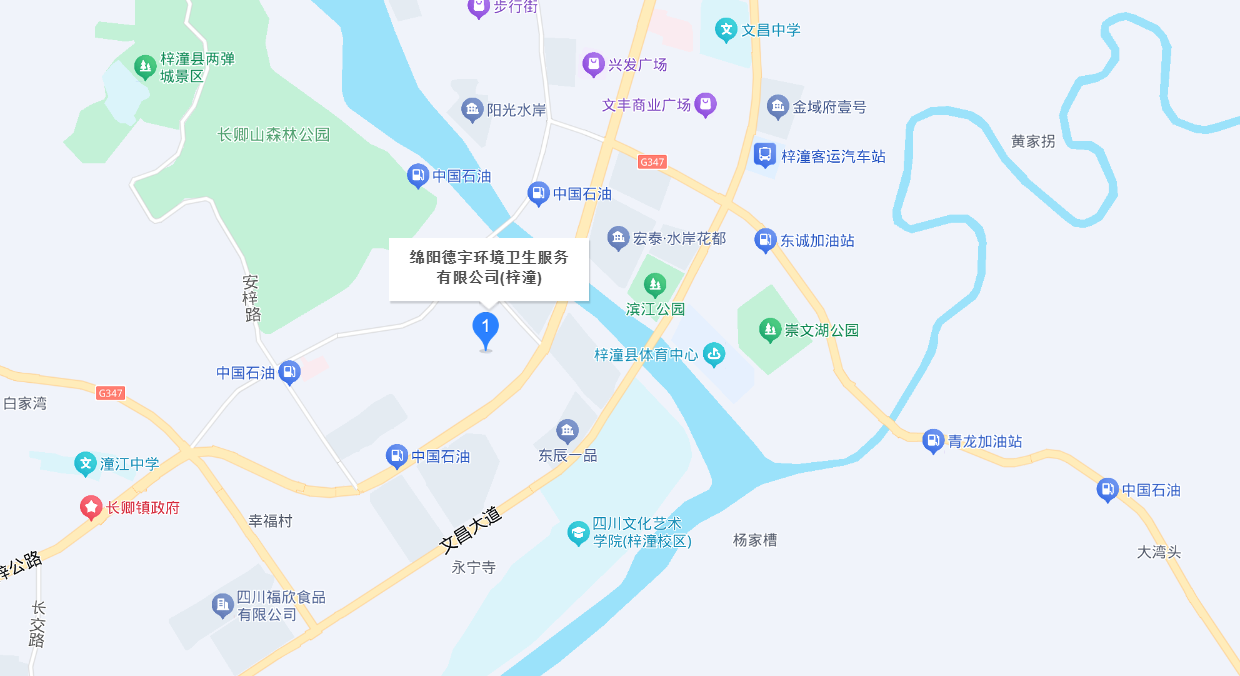This screenshot has height=676, width=1240.
Task: Select the 潼江中学 school marker
Action: 86,464
